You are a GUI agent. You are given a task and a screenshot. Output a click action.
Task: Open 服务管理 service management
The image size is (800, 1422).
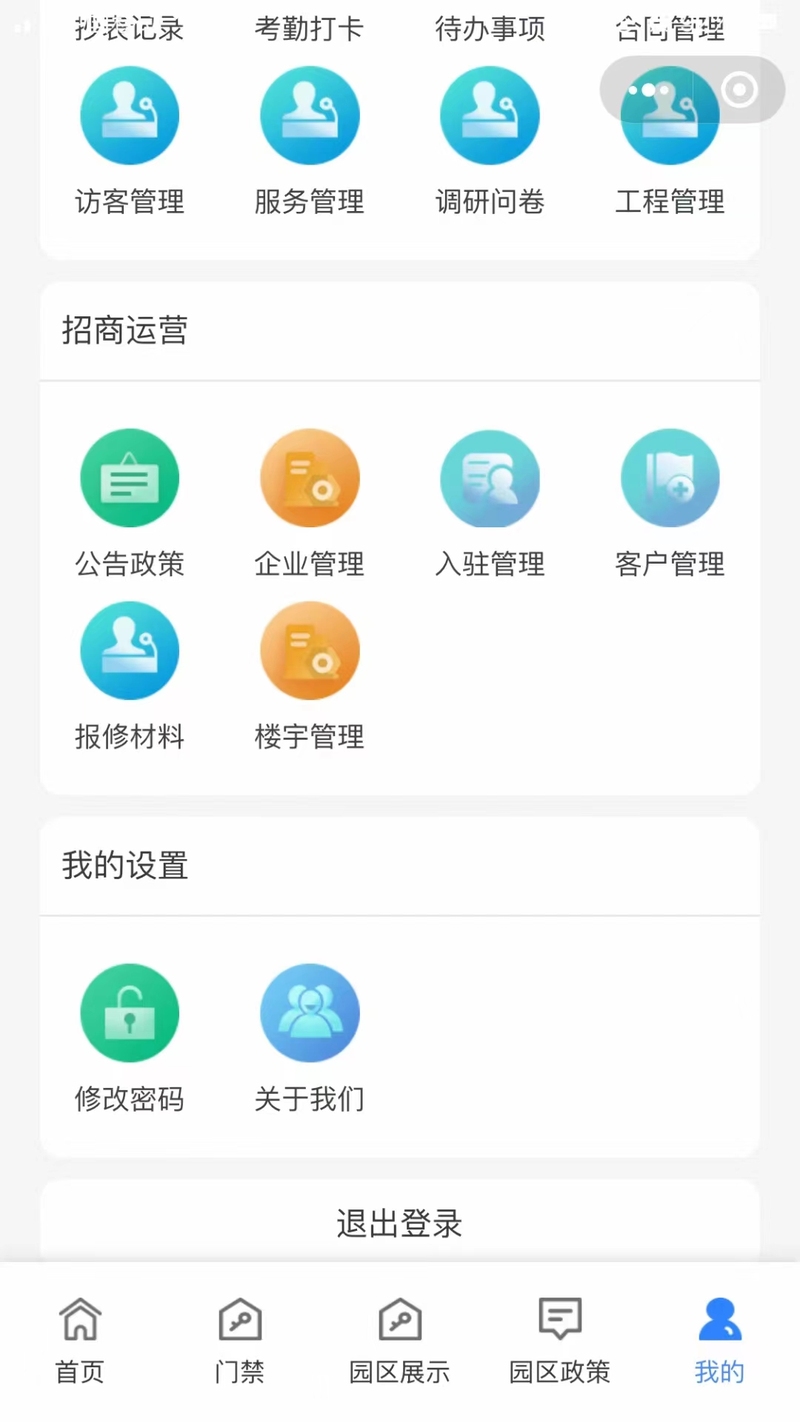click(x=310, y=141)
